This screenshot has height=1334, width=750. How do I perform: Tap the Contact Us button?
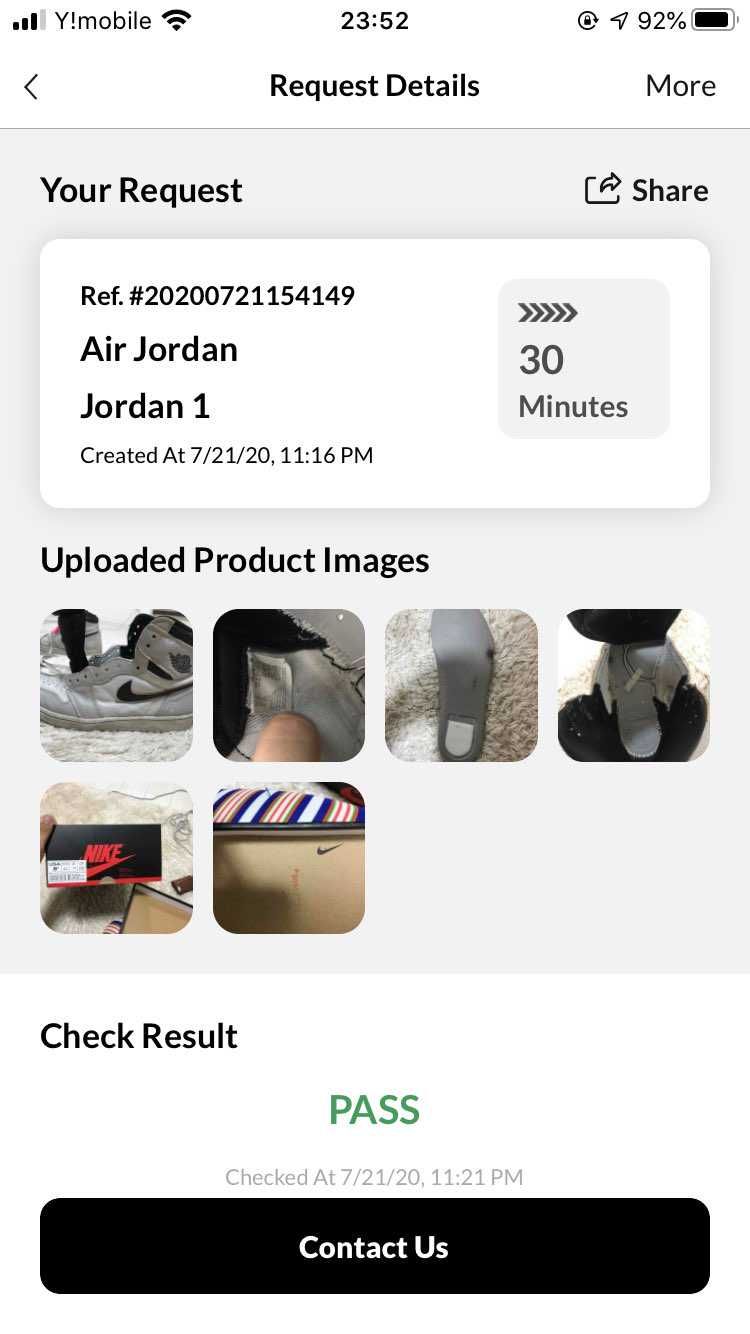pos(374,1246)
